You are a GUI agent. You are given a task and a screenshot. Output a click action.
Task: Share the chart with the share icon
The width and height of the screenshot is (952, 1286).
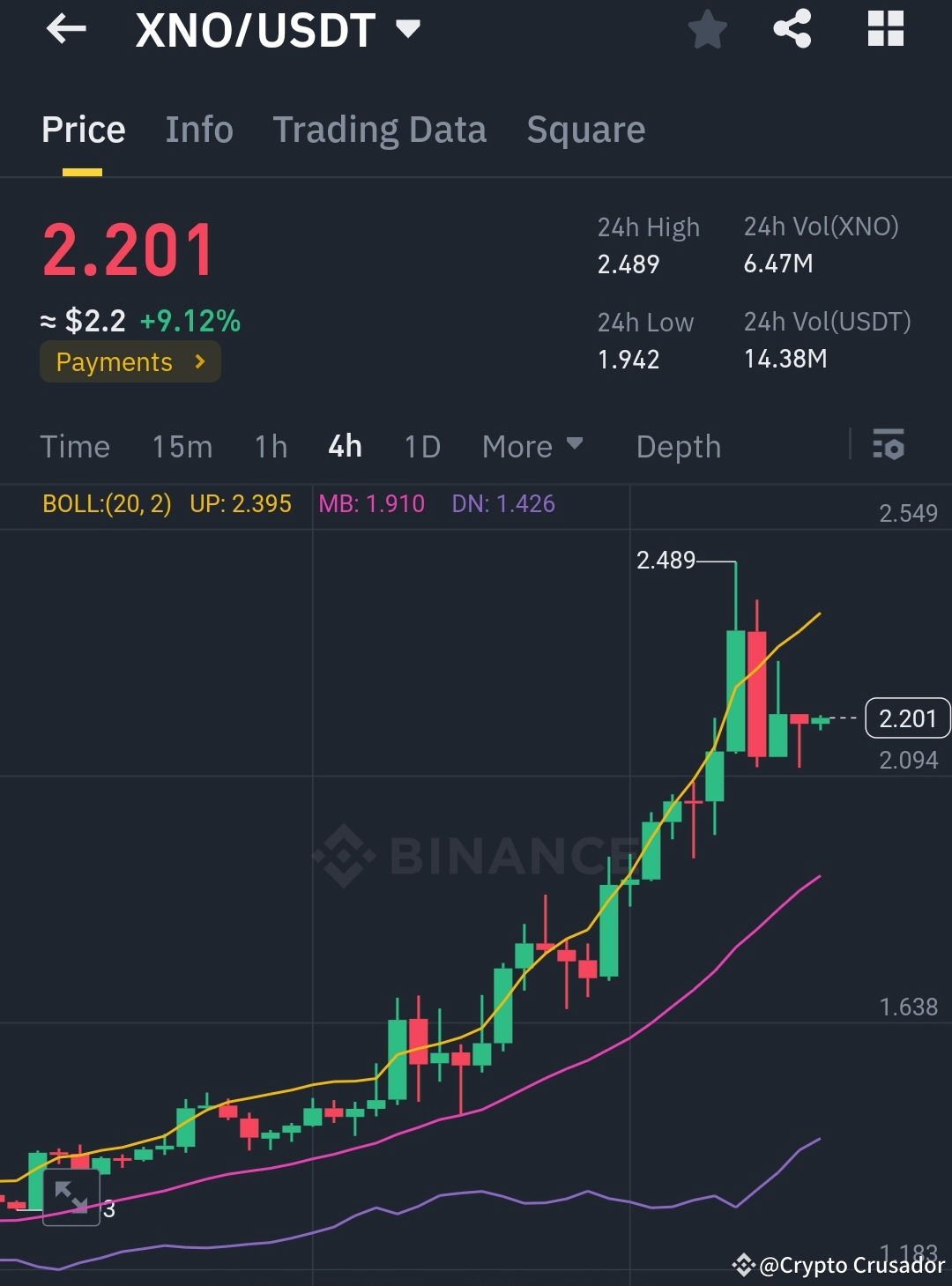792,29
